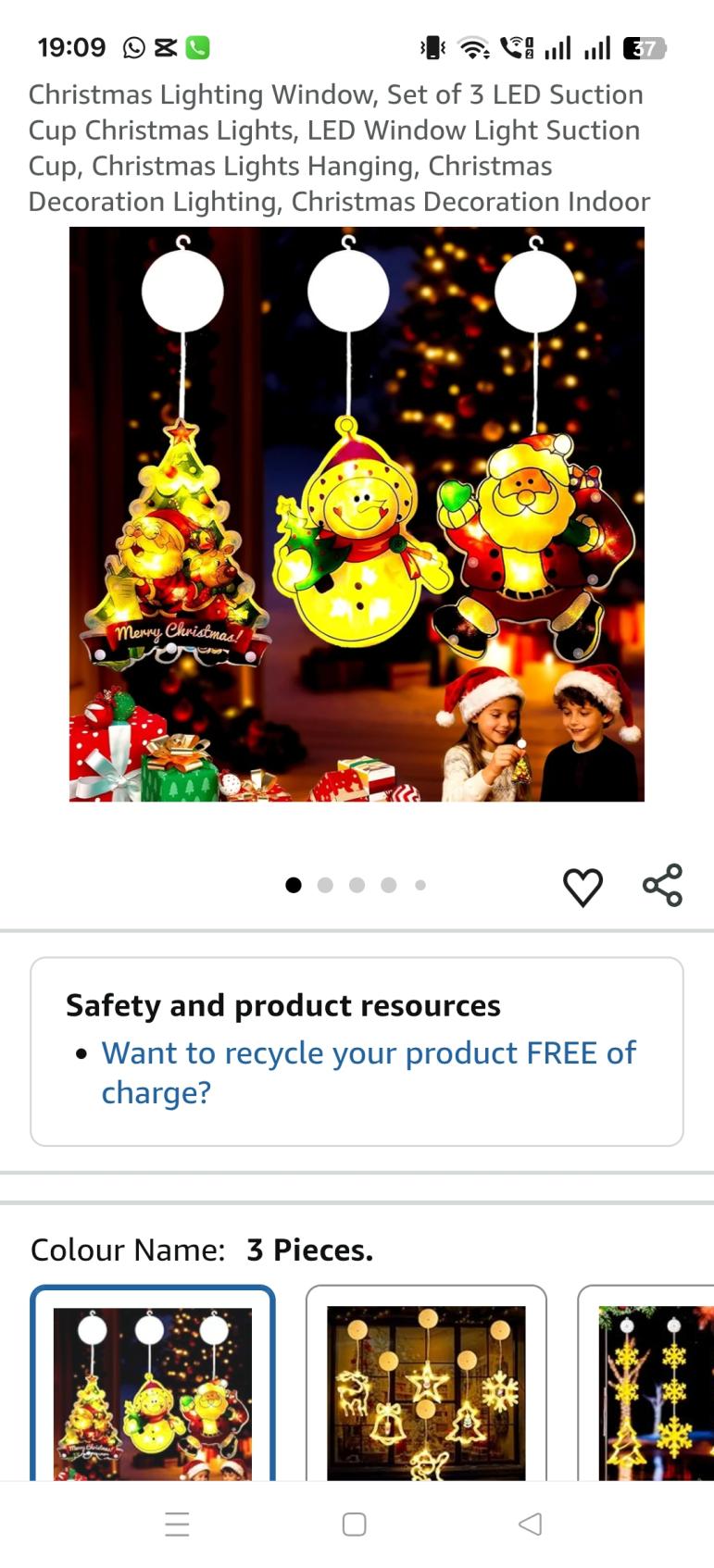Pick the snowflake string lights variant
714x1568 pixels.
point(653,1384)
